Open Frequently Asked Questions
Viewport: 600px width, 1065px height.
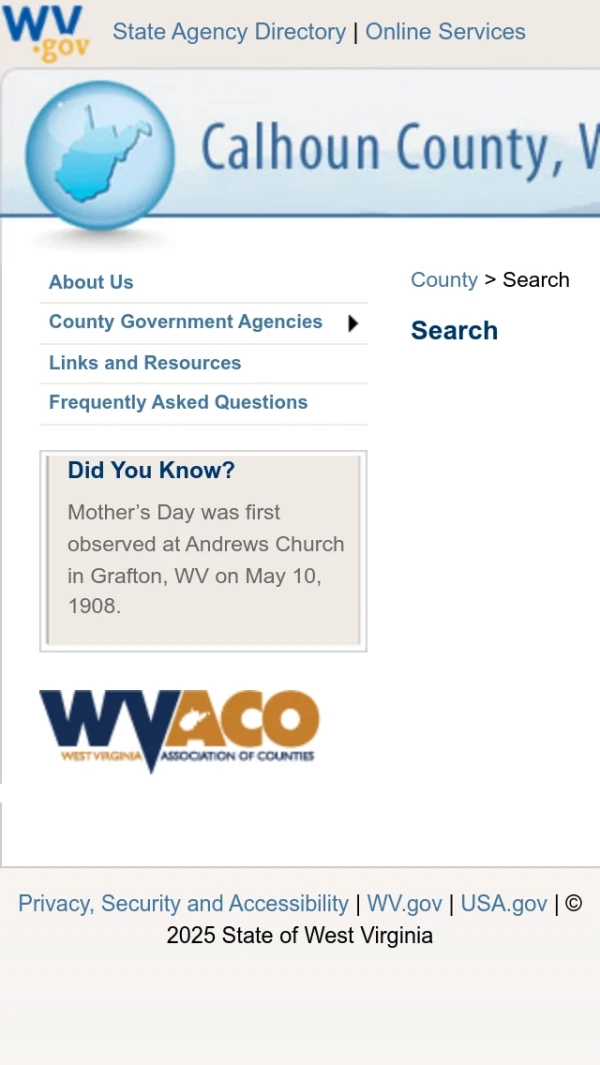point(178,402)
